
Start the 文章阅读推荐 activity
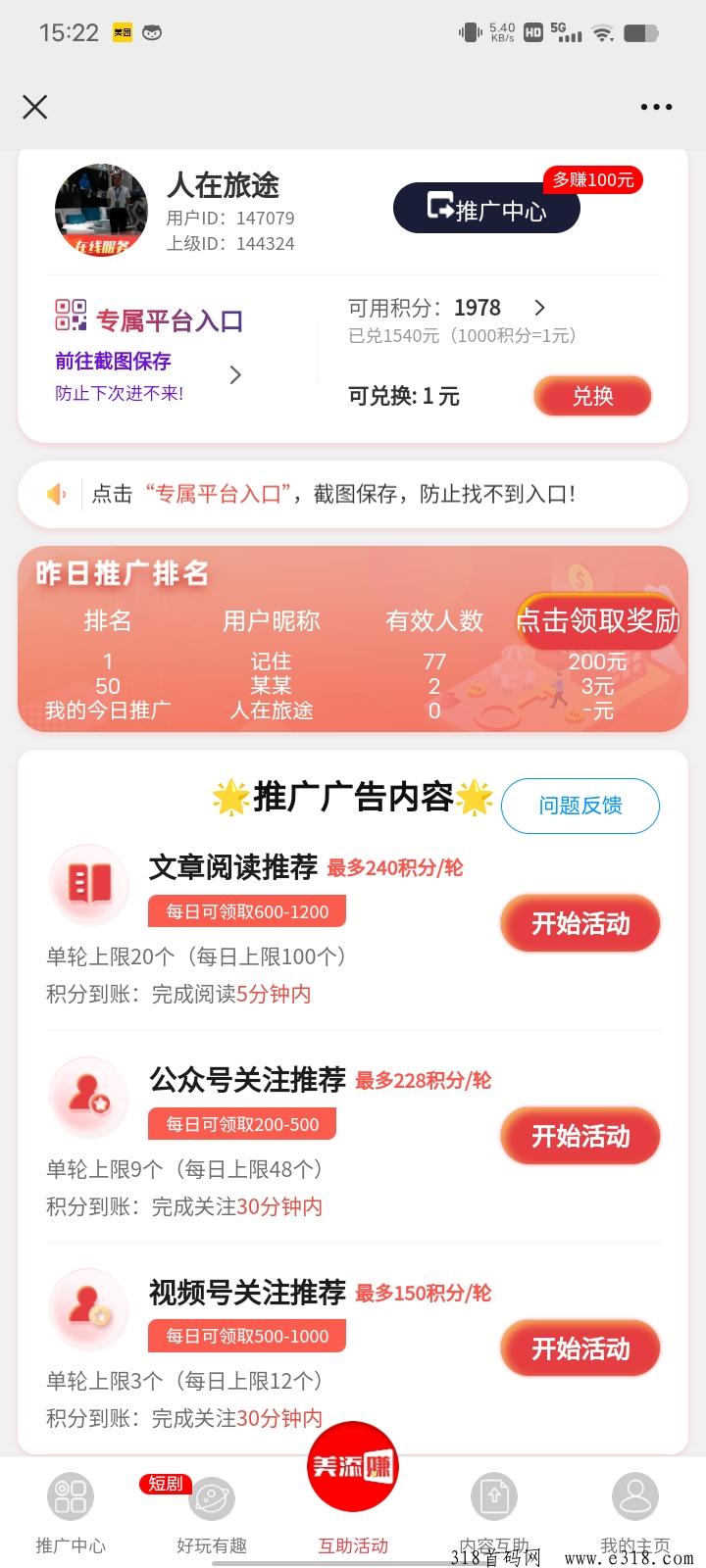click(580, 923)
